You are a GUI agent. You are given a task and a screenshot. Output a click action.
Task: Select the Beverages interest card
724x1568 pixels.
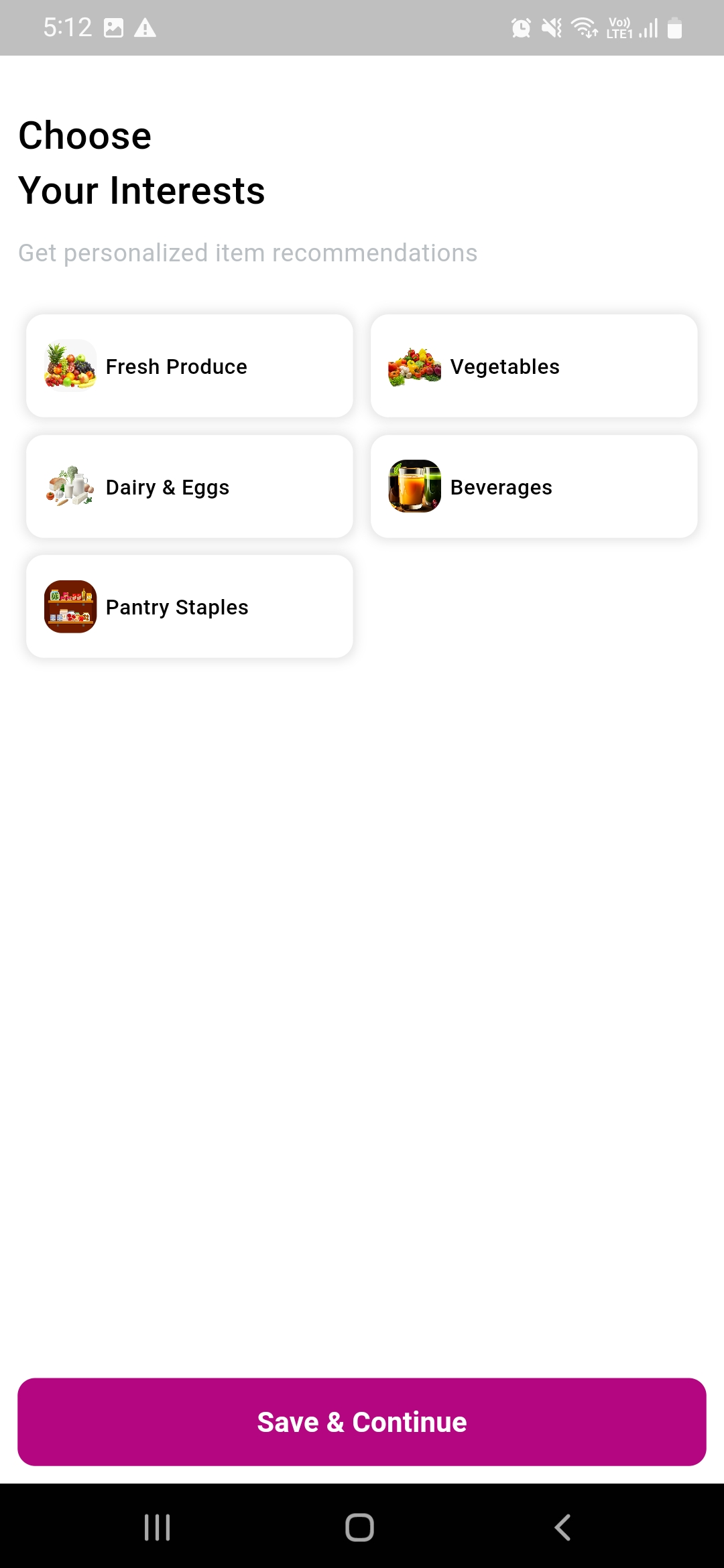point(534,486)
